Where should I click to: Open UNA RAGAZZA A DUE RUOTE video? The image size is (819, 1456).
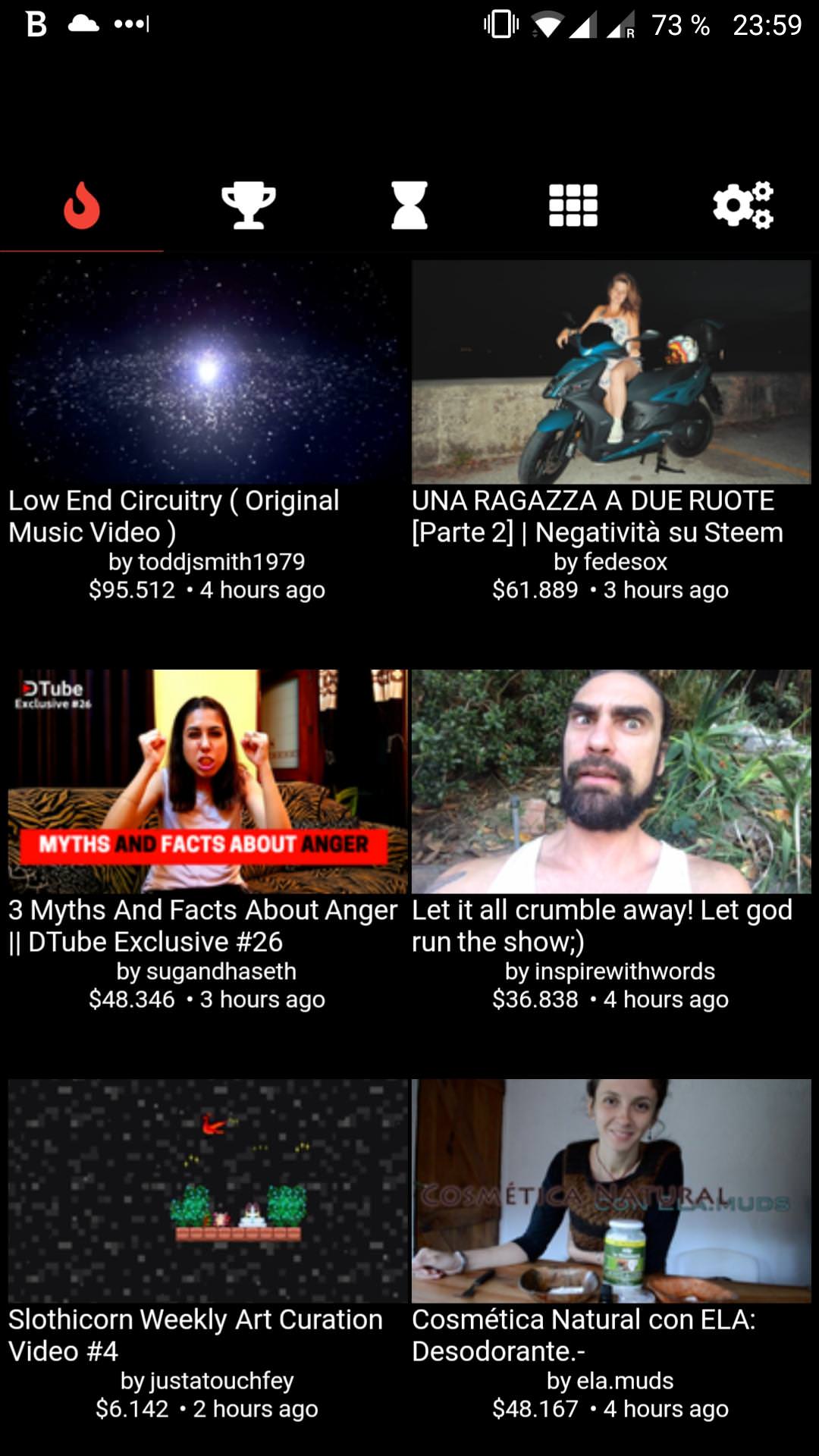click(x=611, y=372)
